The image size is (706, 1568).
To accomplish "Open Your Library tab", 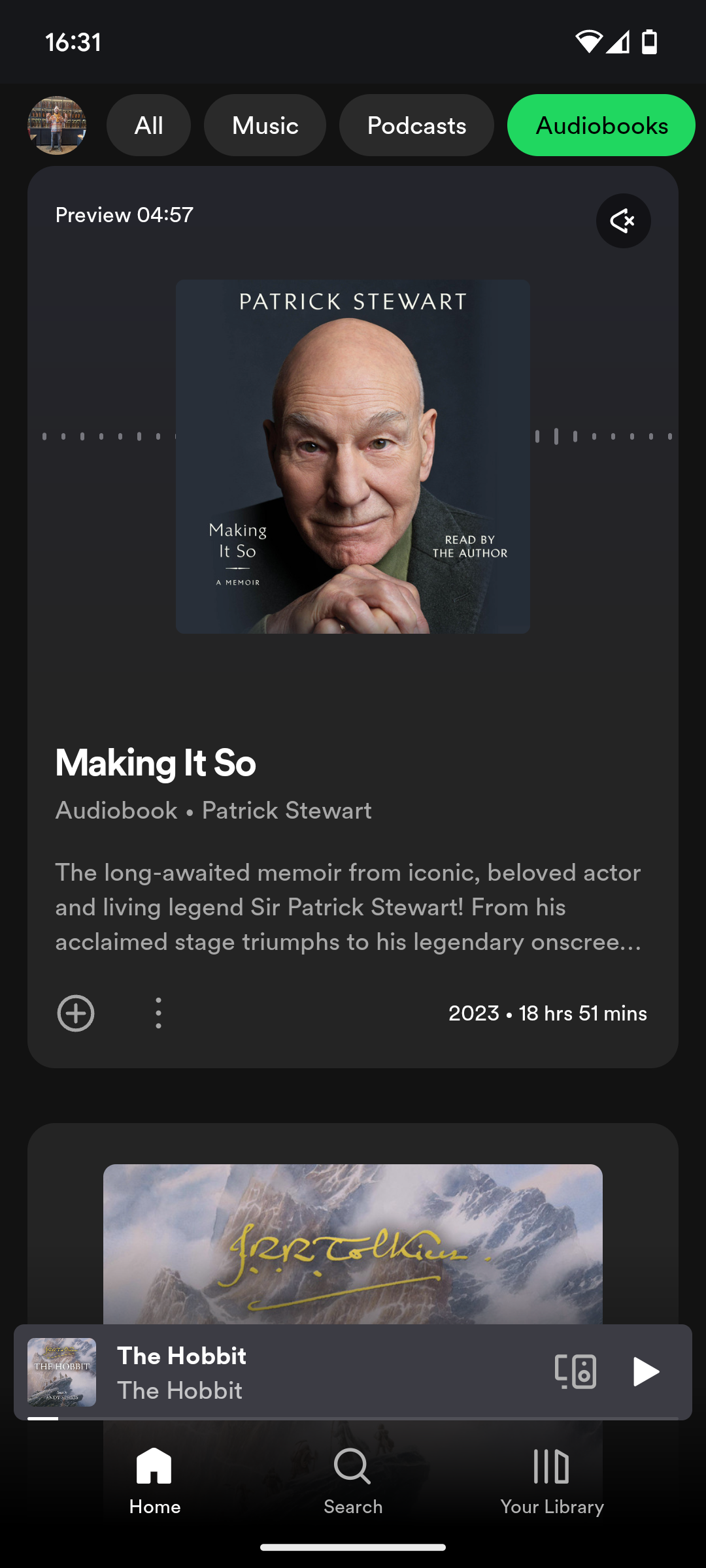I will click(552, 1480).
